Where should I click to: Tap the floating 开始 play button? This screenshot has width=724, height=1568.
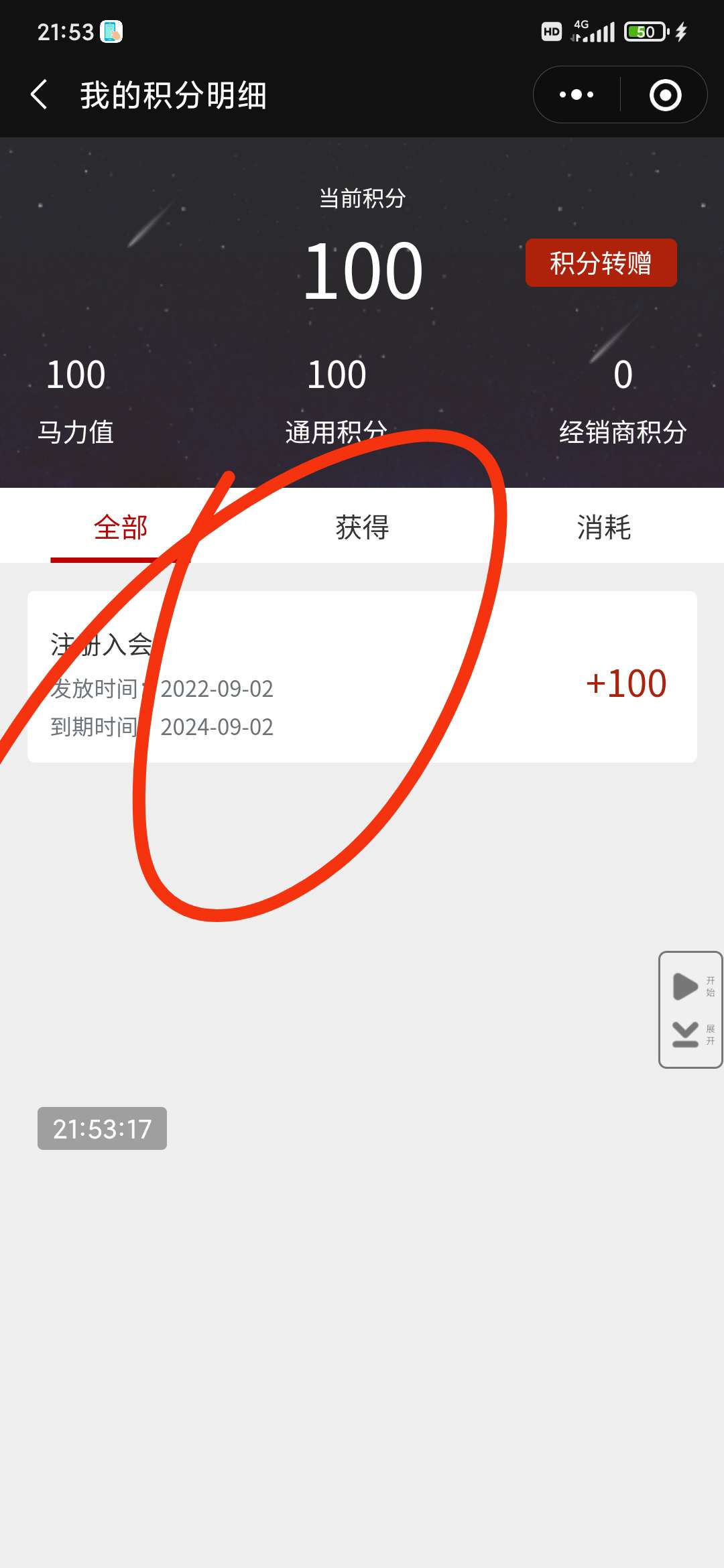(689, 986)
